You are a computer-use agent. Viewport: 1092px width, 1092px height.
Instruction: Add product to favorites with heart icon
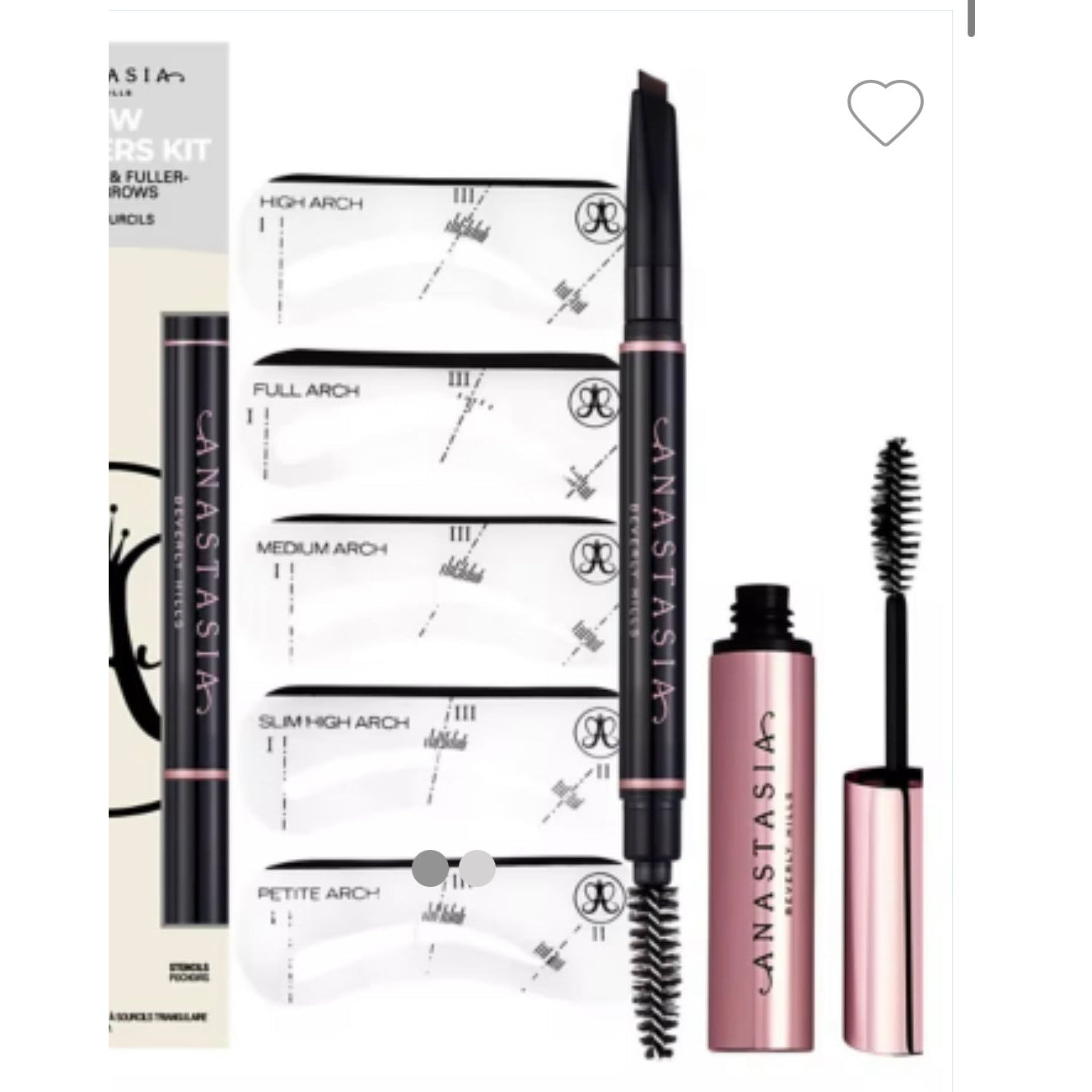[885, 113]
